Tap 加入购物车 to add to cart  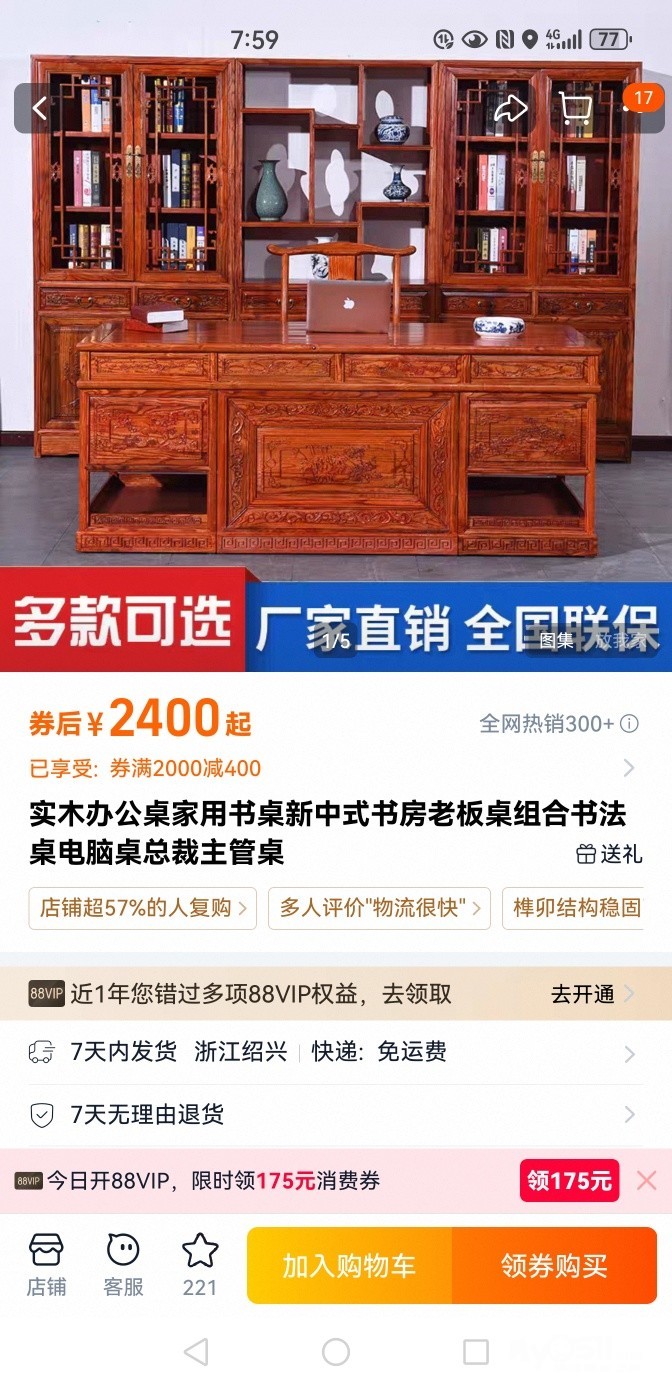[x=349, y=1266]
